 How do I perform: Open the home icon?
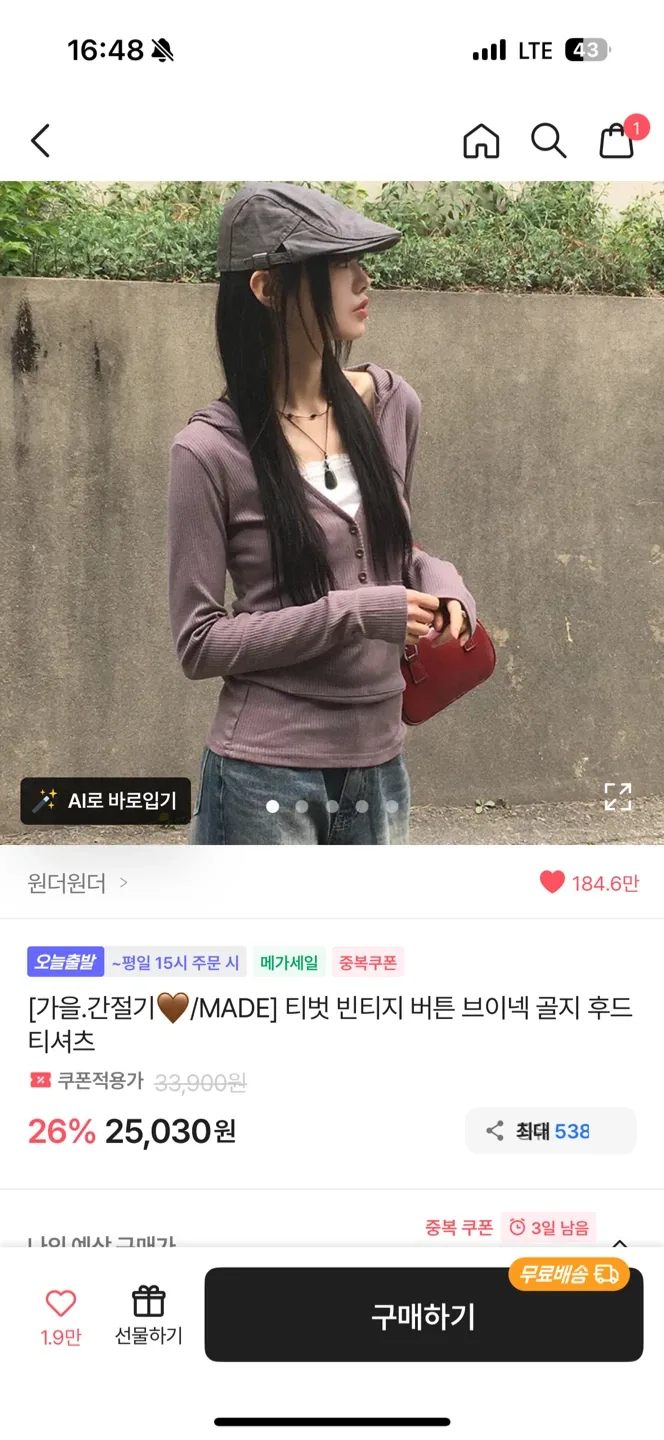click(x=481, y=141)
